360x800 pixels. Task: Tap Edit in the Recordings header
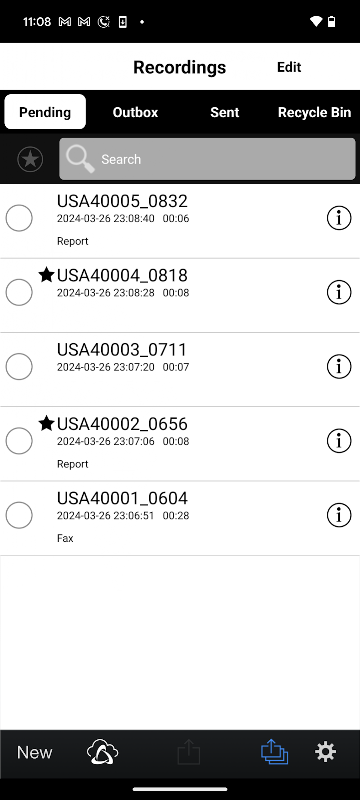tap(289, 67)
